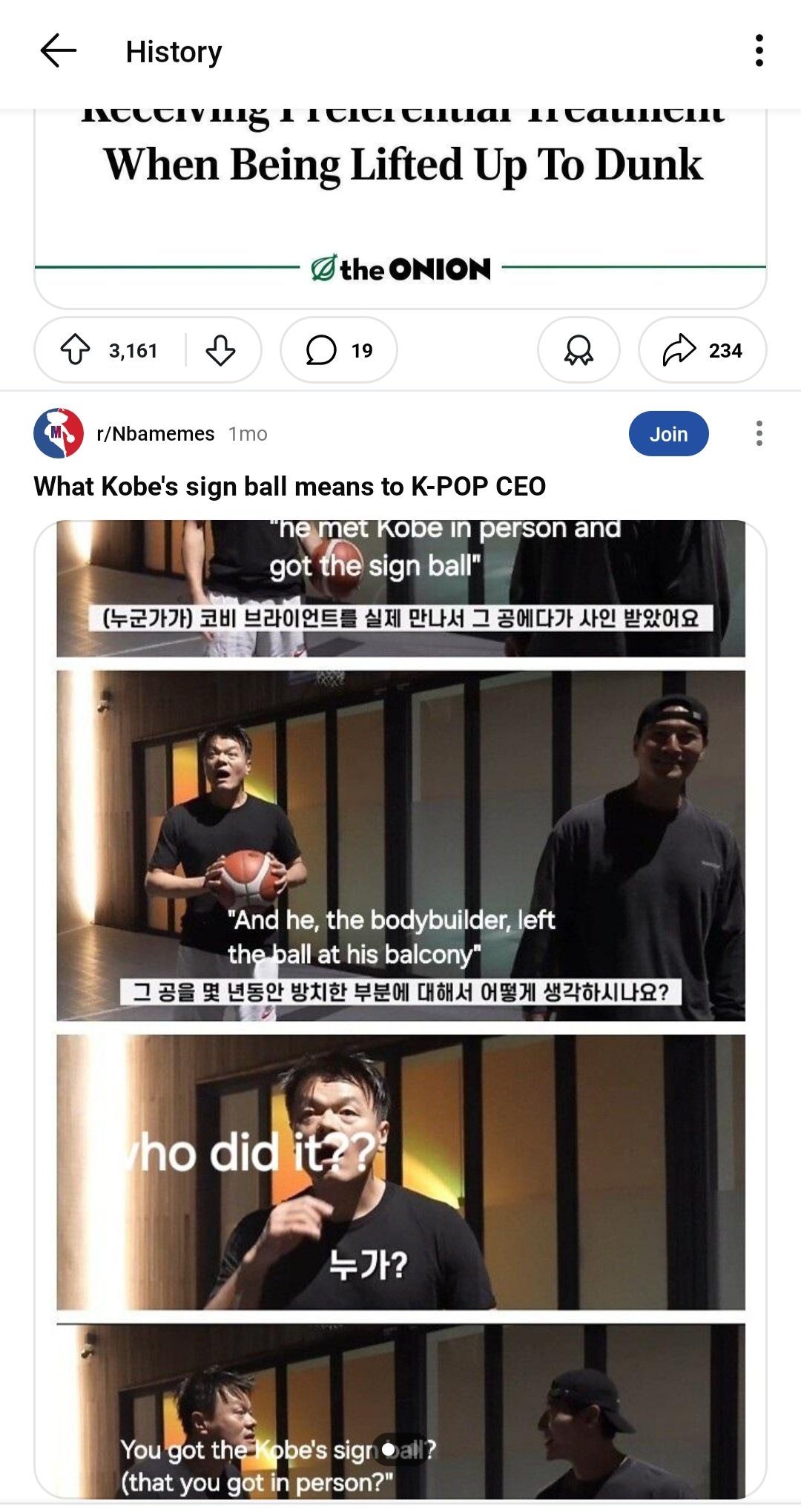Give an award to the post

click(578, 350)
